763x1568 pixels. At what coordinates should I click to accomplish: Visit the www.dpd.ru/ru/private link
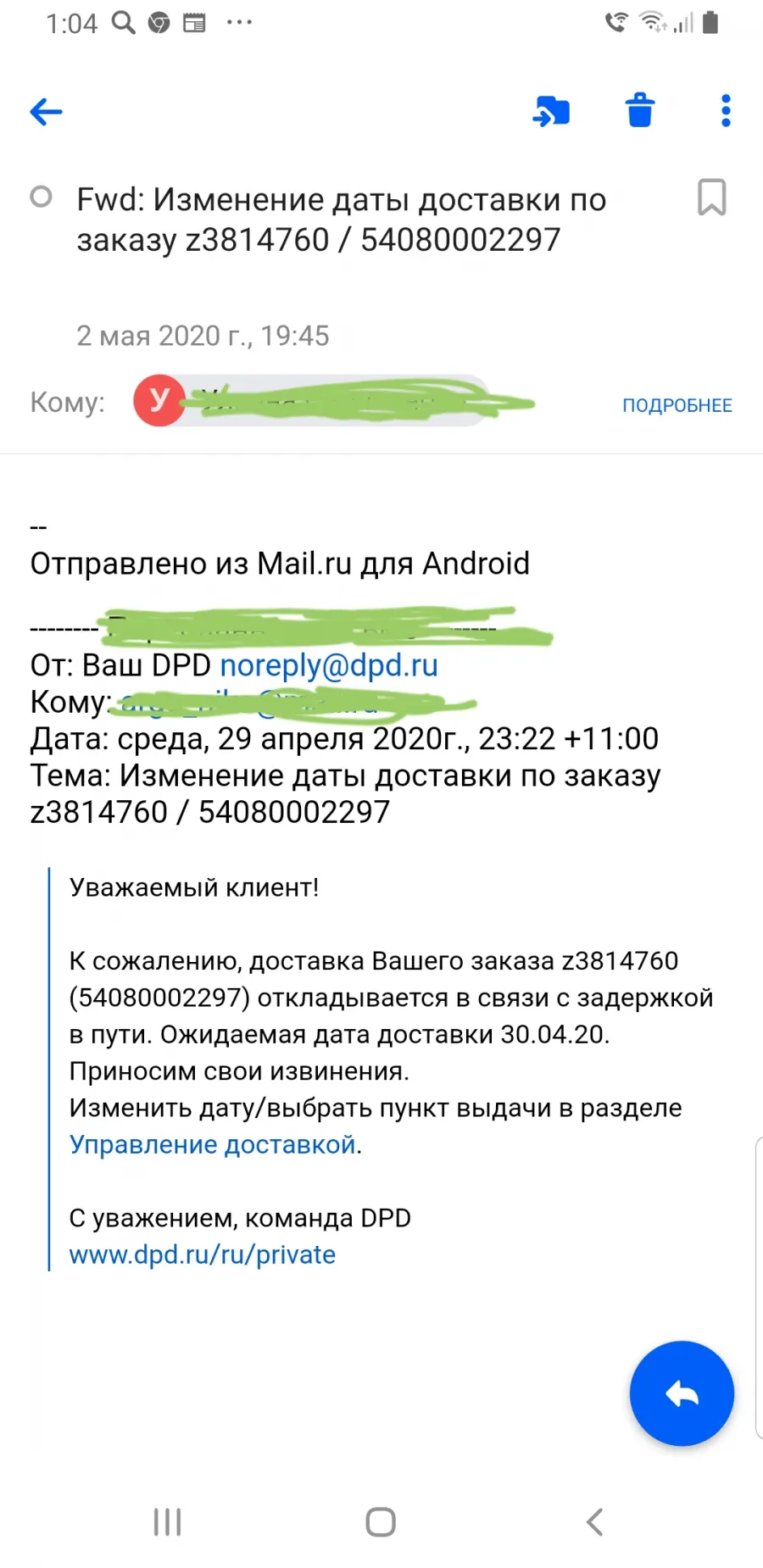(202, 1254)
